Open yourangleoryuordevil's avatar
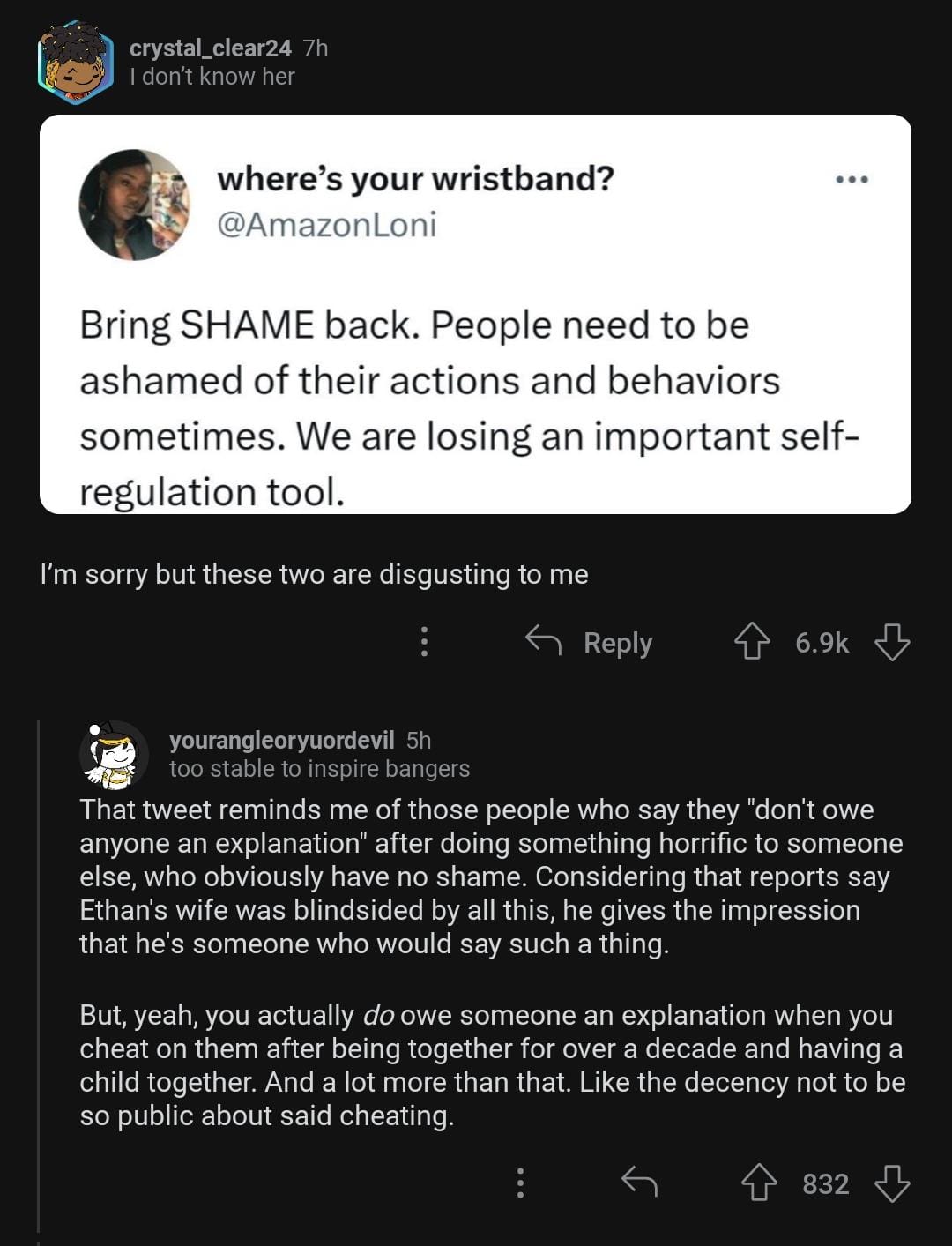 114,754
